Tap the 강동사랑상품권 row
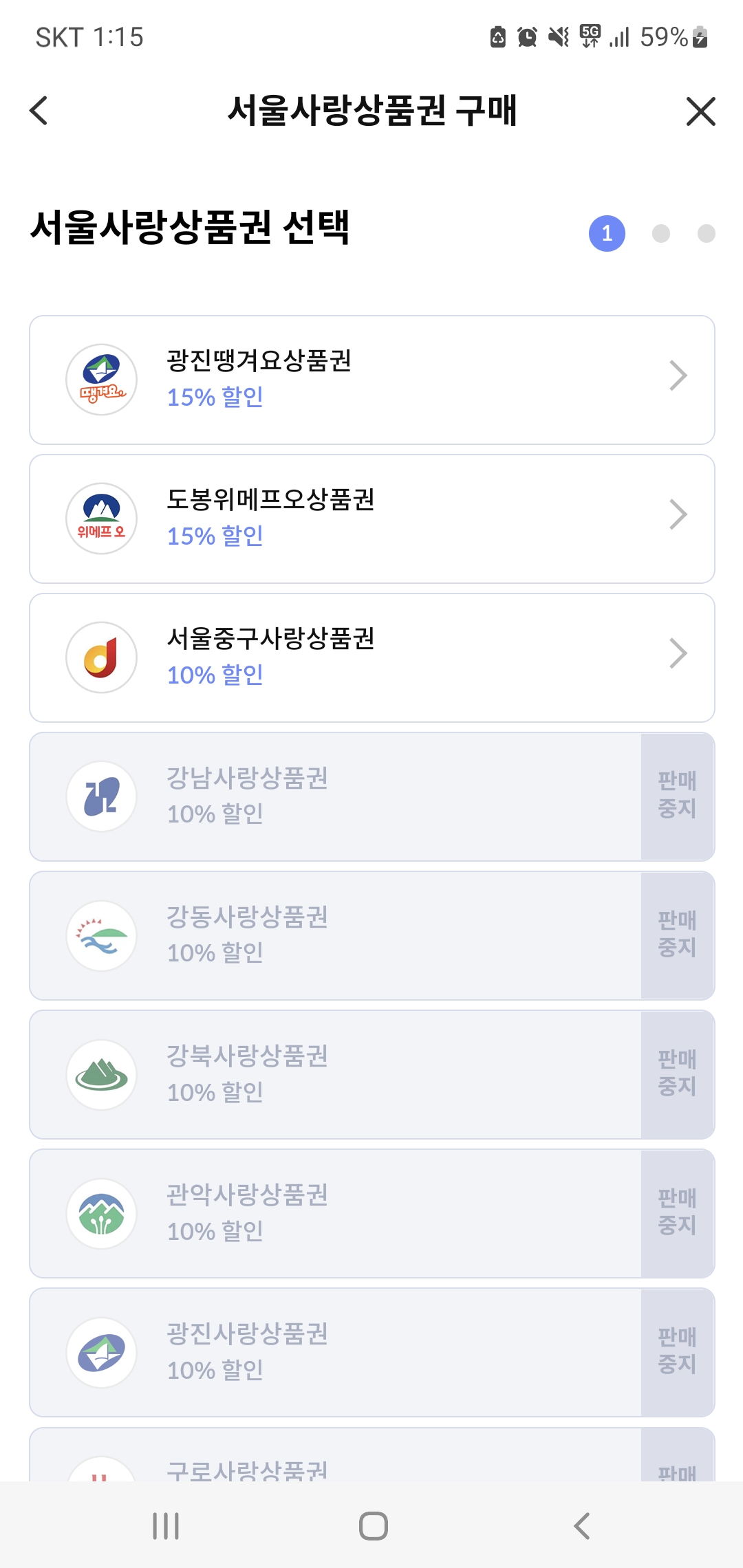 (372, 936)
